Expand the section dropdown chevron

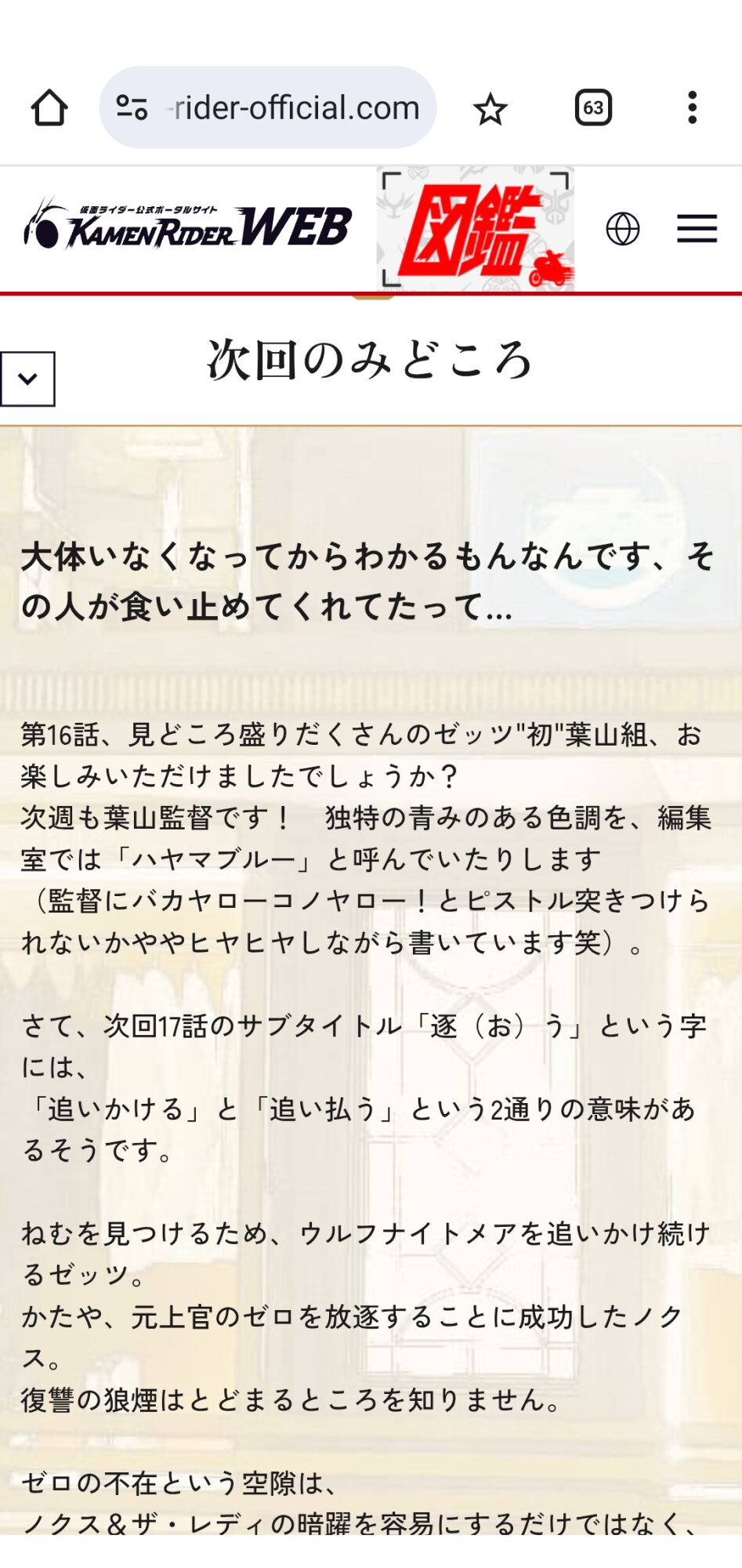tap(27, 379)
